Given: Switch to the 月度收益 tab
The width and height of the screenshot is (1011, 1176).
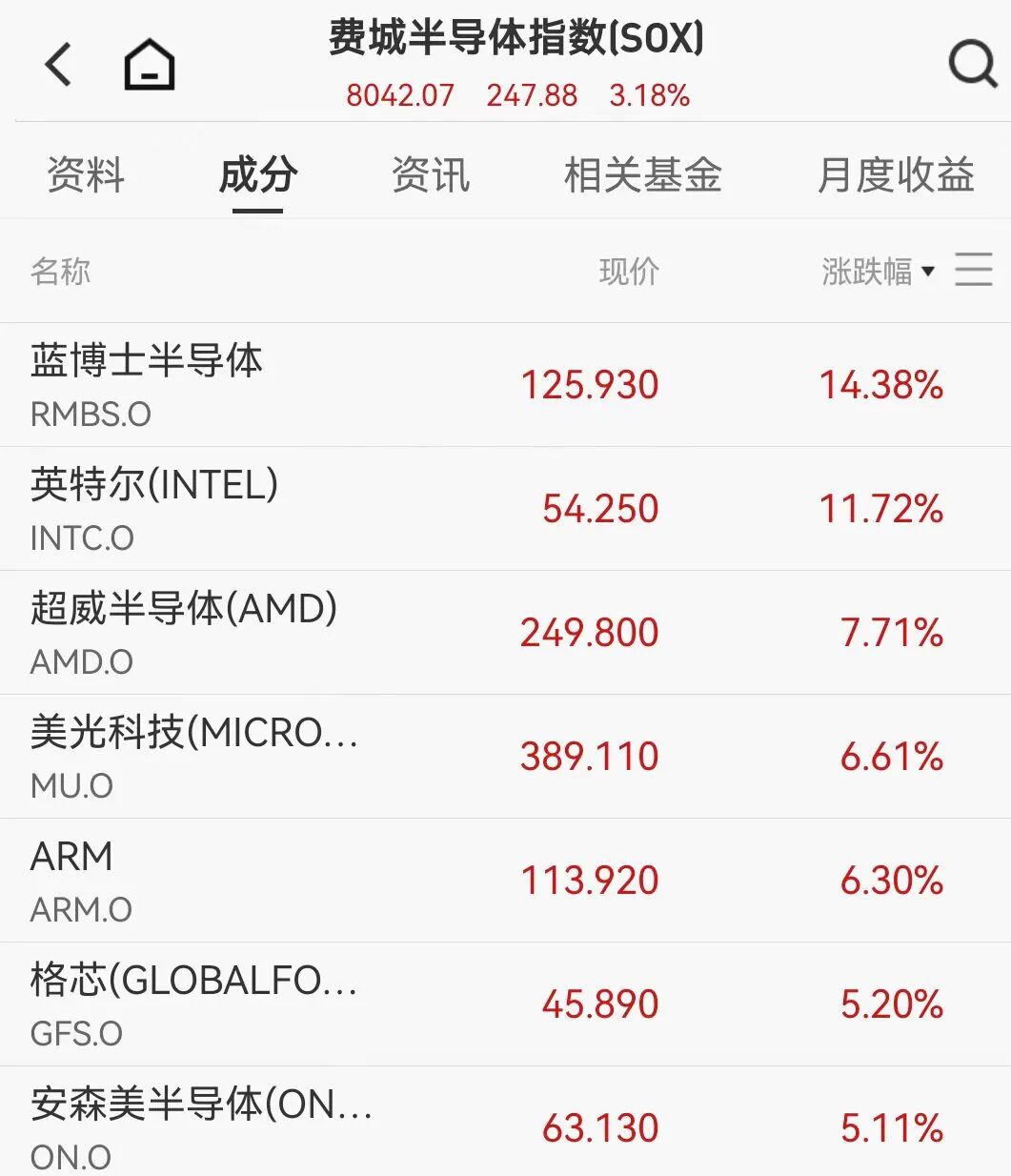Looking at the screenshot, I should pos(896,175).
